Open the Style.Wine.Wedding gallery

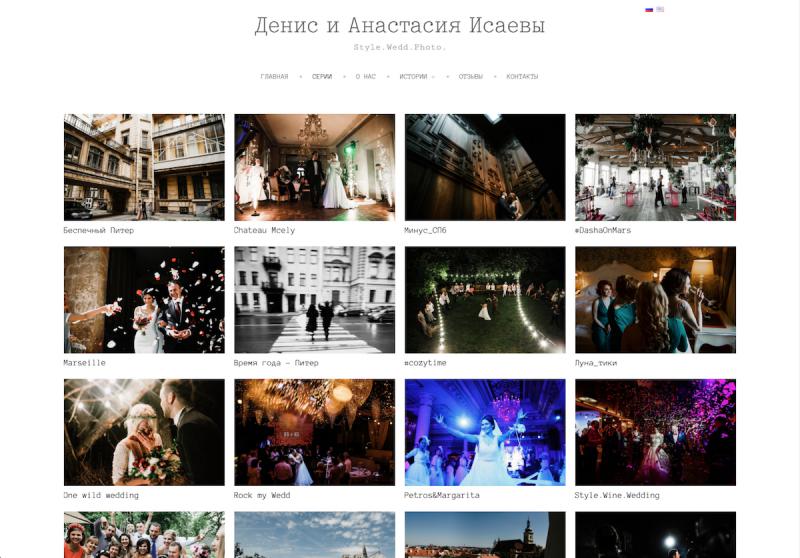click(655, 432)
